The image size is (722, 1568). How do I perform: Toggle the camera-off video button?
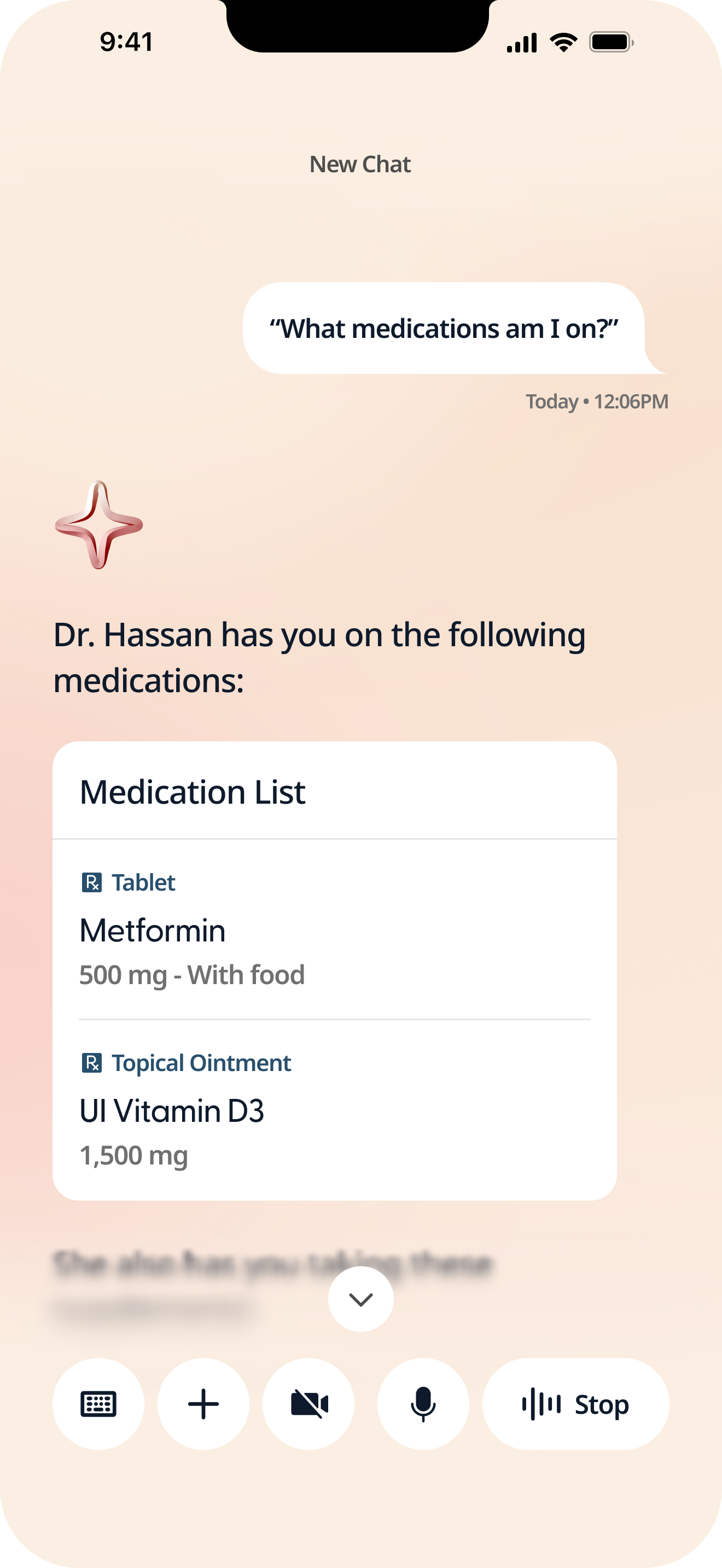click(308, 1403)
